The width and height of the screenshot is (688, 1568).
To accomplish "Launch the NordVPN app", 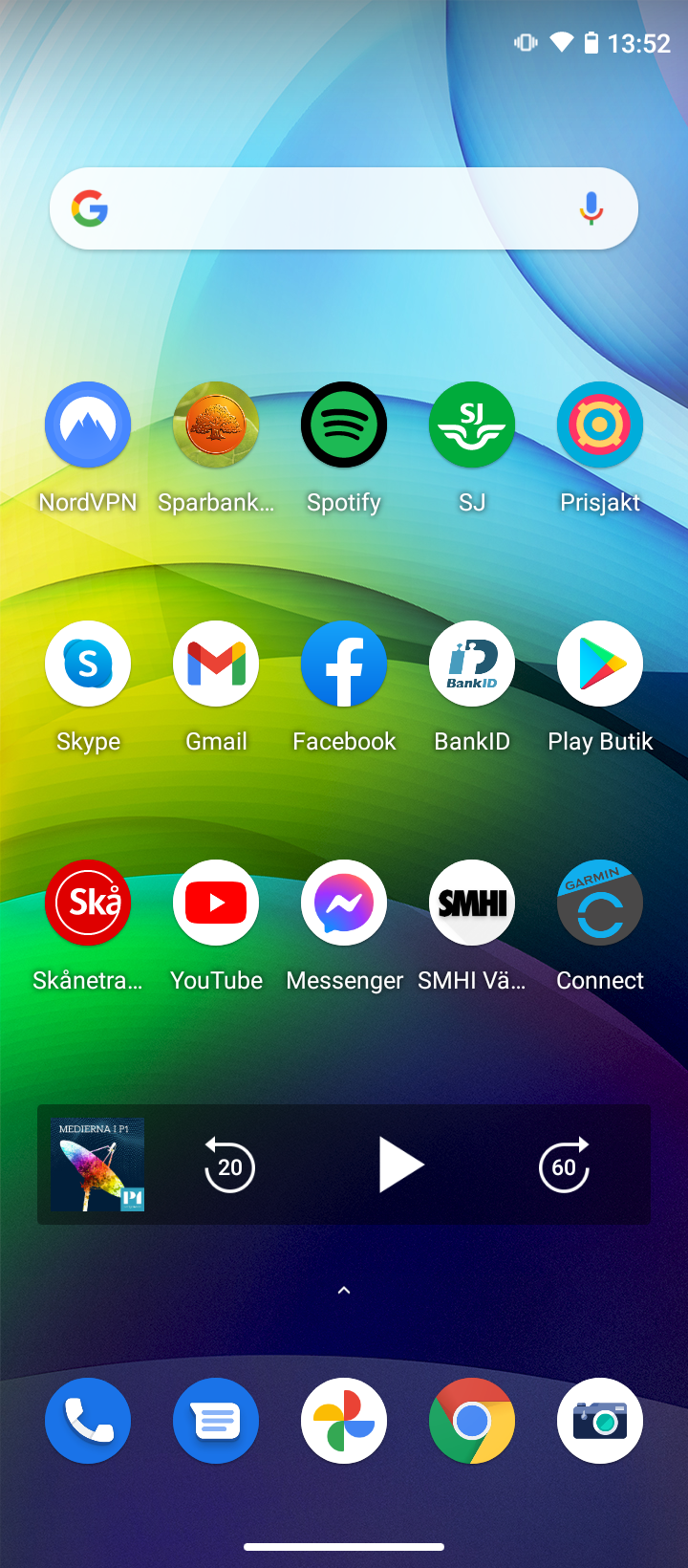I will coord(88,425).
